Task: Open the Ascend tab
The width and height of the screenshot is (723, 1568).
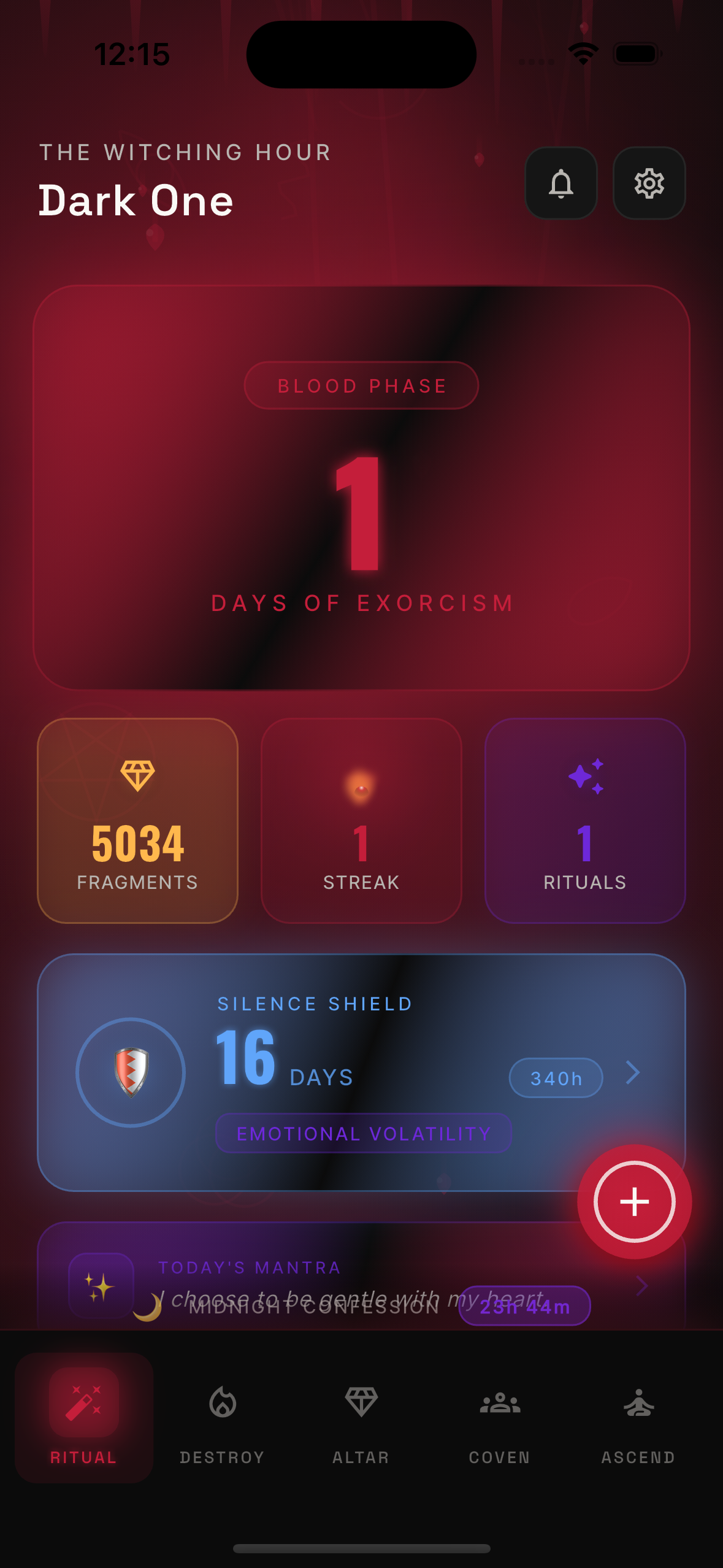Action: 638,1418
